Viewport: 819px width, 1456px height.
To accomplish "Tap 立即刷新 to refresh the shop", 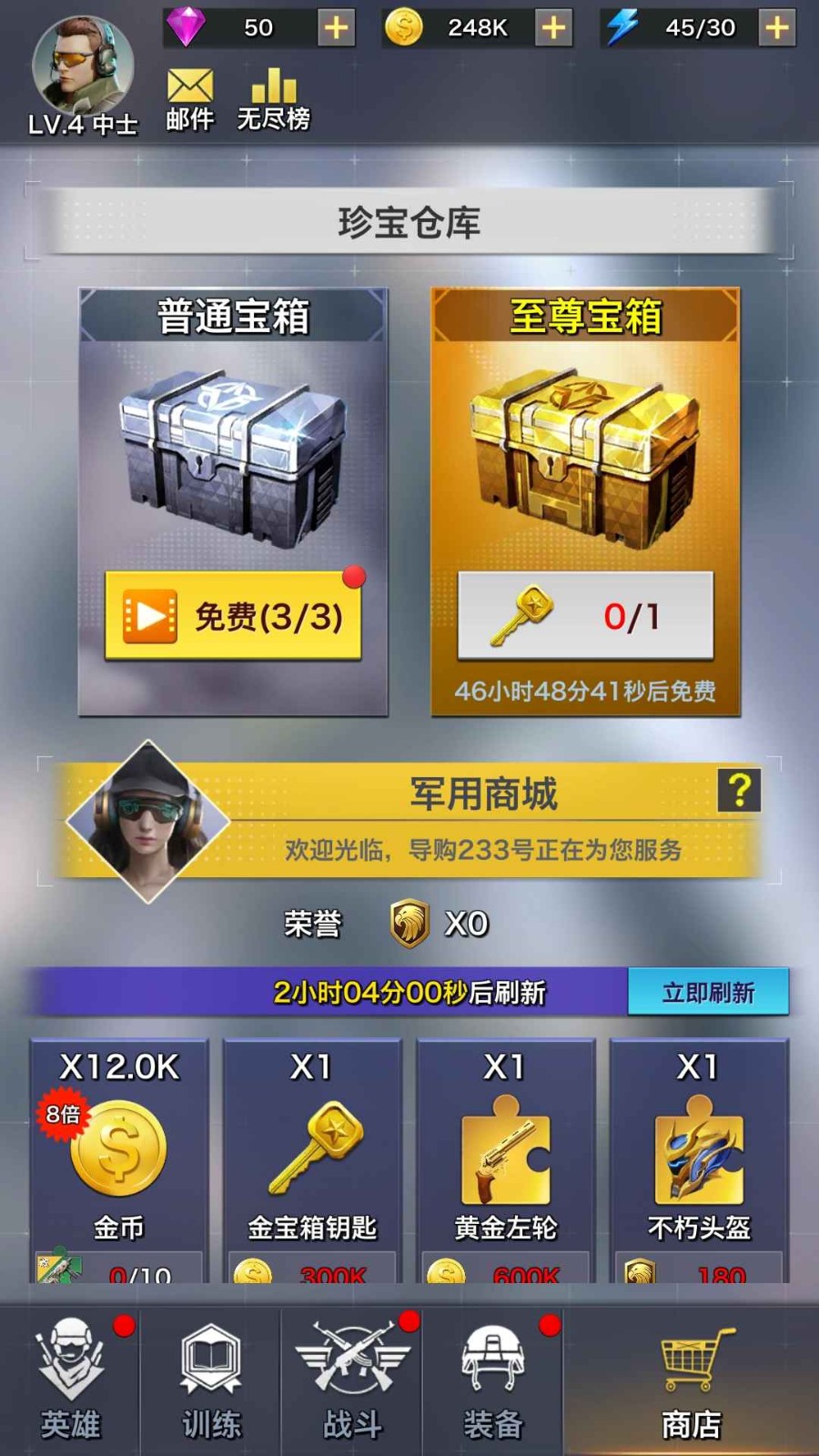I will pyautogui.click(x=708, y=992).
